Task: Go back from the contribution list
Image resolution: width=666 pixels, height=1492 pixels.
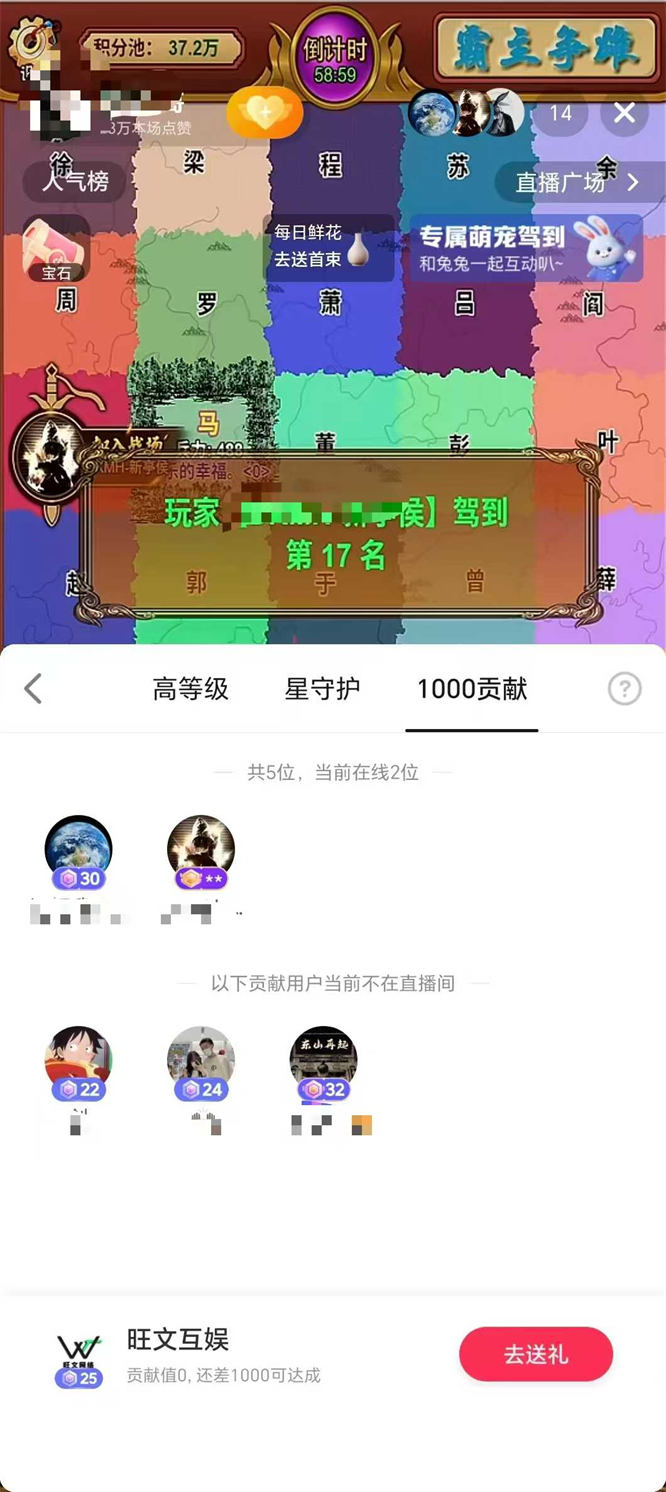Action: tap(33, 688)
